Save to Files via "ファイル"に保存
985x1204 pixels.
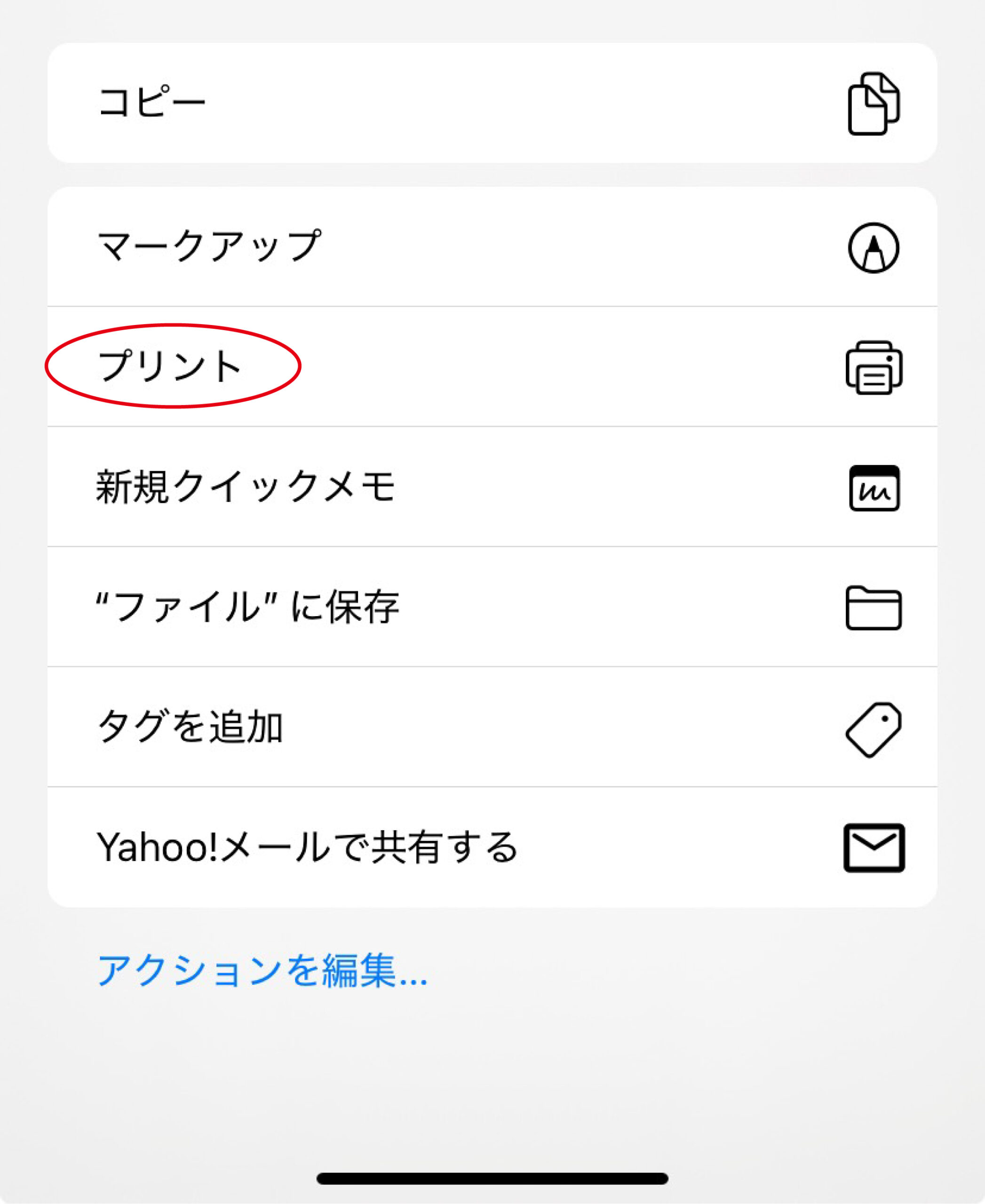pos(492,607)
